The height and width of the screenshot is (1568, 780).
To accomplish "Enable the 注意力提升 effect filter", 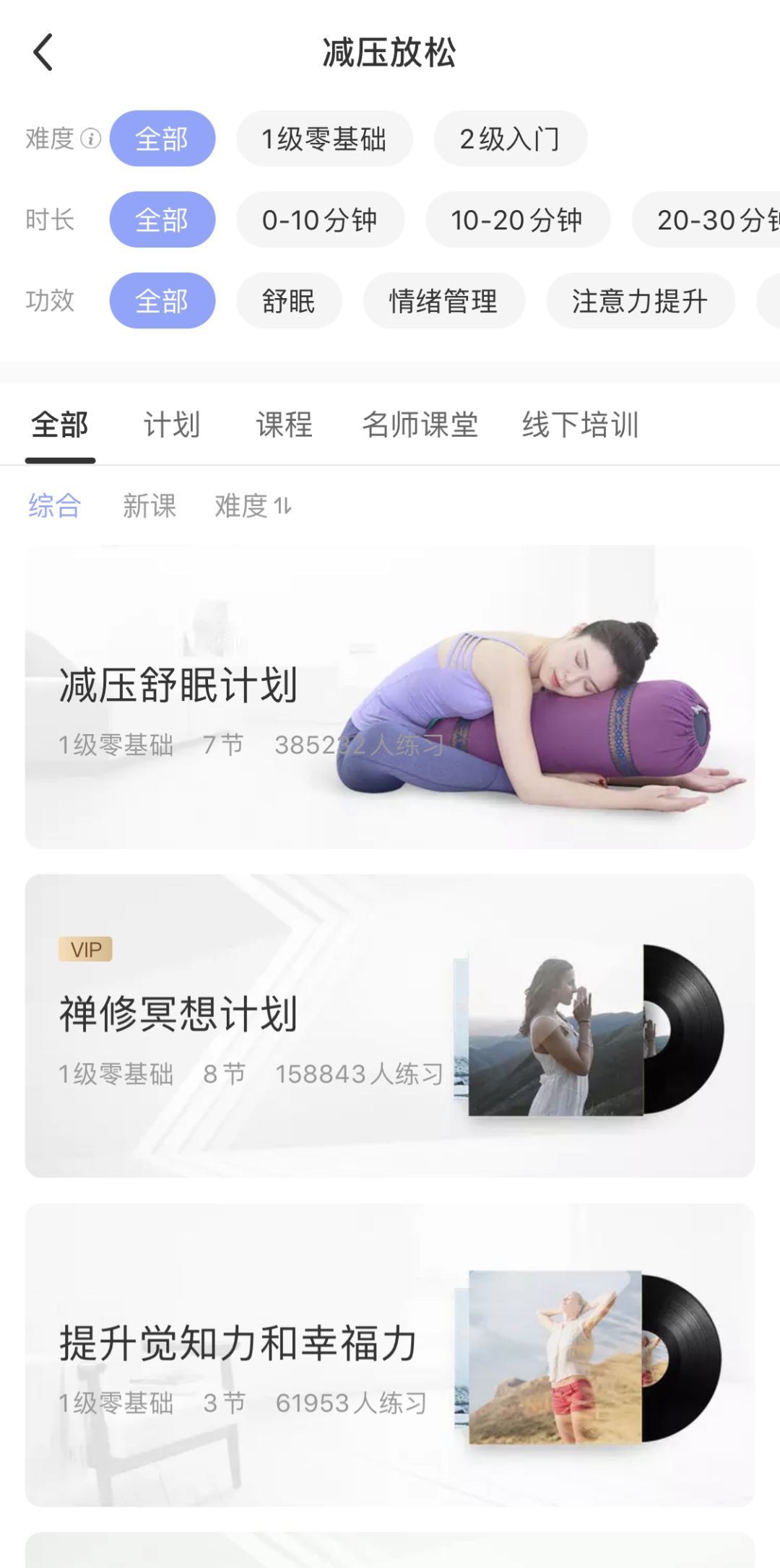I will [x=640, y=301].
